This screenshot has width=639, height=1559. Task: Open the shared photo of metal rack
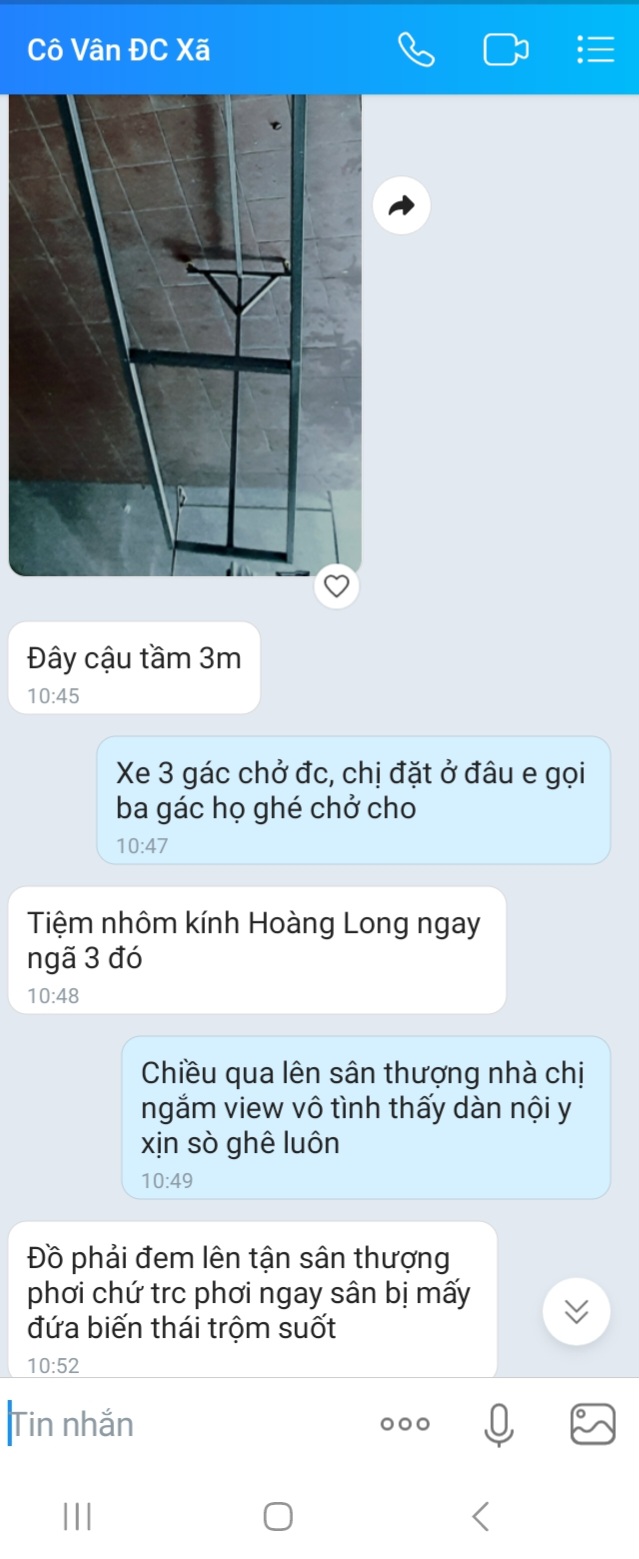(x=185, y=335)
